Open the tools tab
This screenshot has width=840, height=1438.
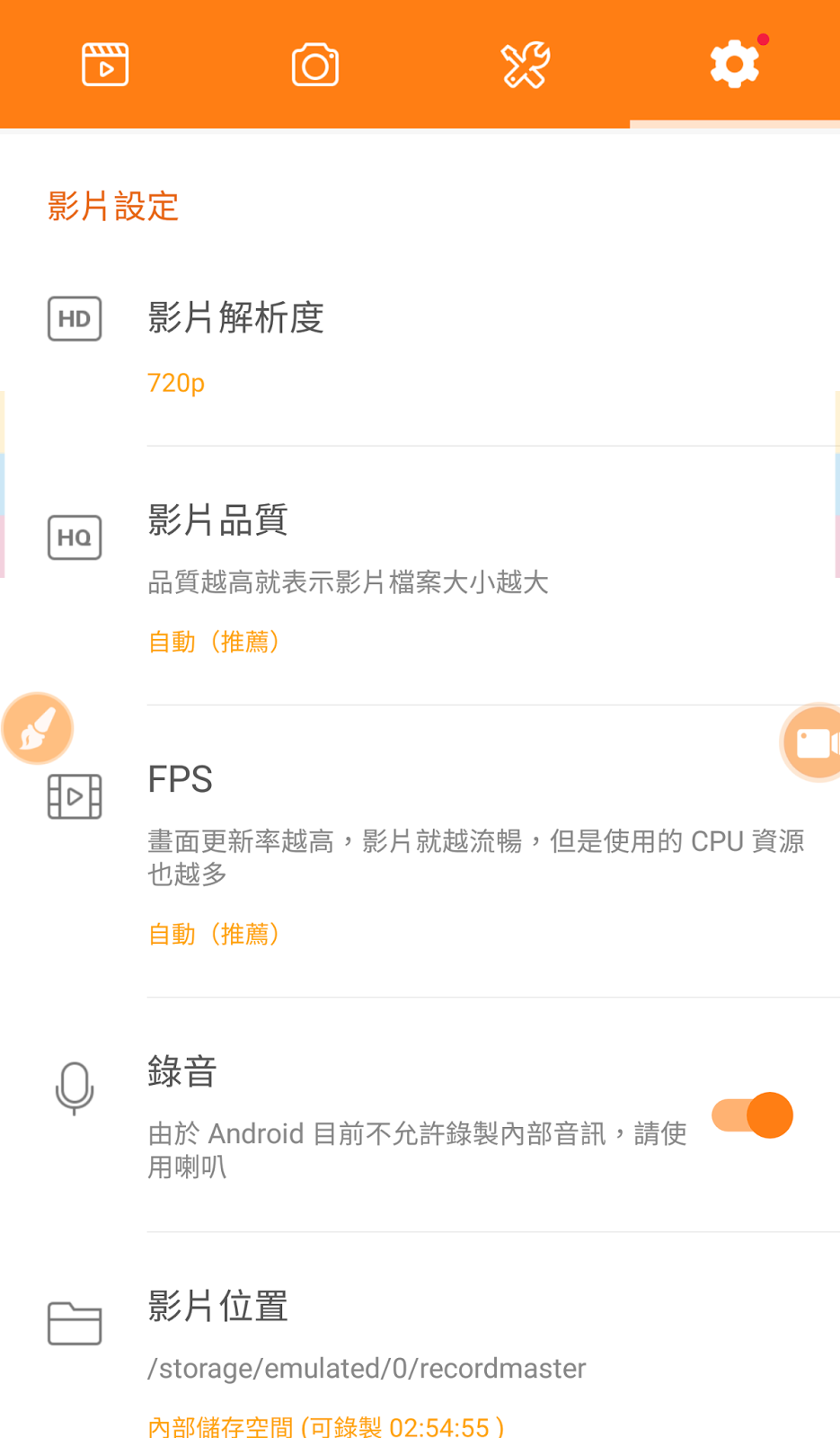[x=525, y=65]
